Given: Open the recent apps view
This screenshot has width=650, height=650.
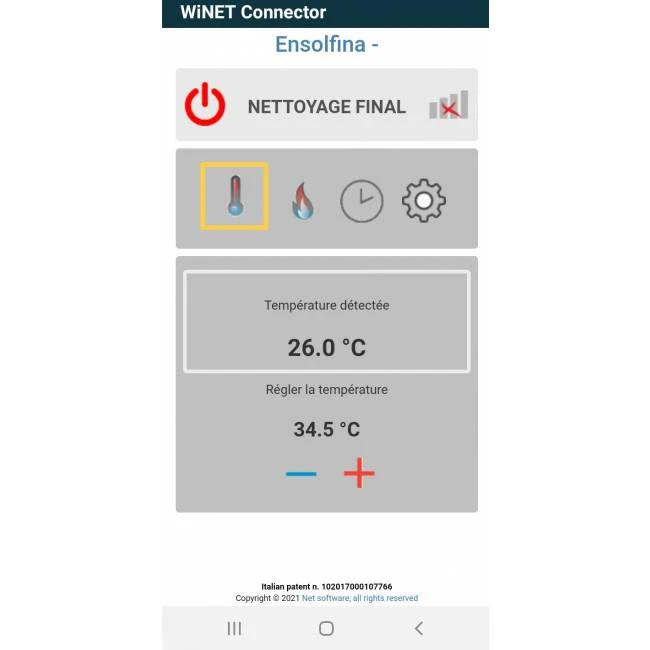Looking at the screenshot, I should pos(234,628).
